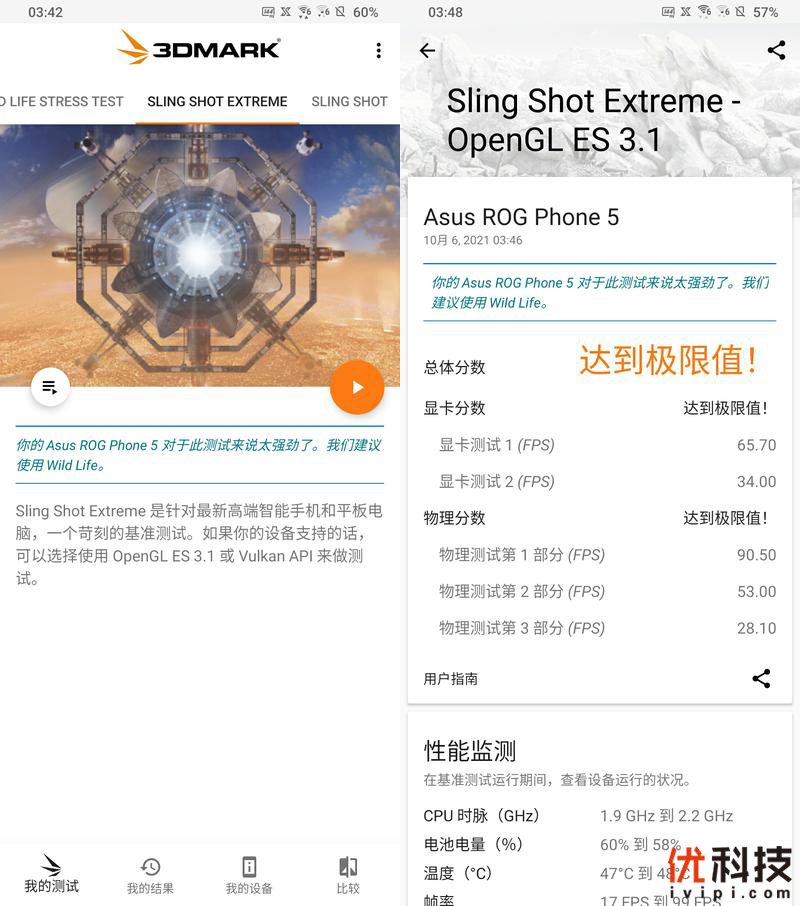Switch to 我的设备 in bottom navigation

249,875
